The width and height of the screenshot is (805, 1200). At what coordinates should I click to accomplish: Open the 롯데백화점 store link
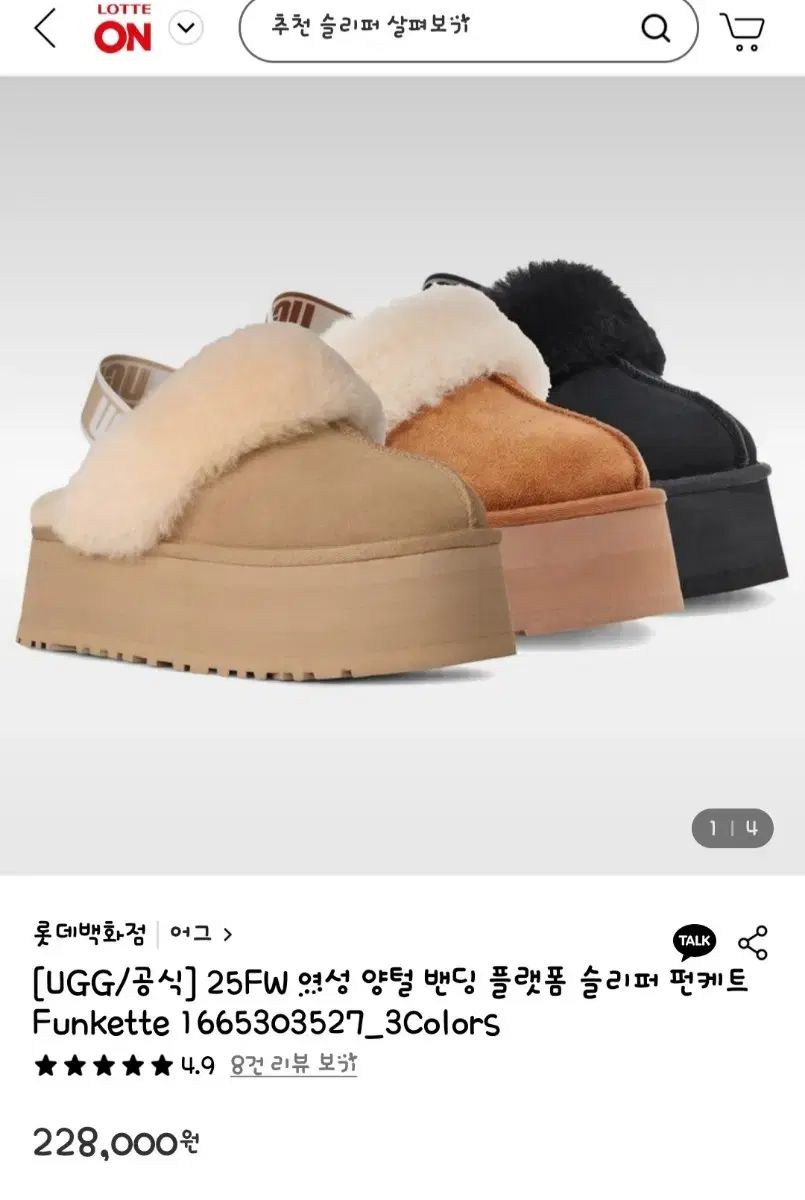89,934
